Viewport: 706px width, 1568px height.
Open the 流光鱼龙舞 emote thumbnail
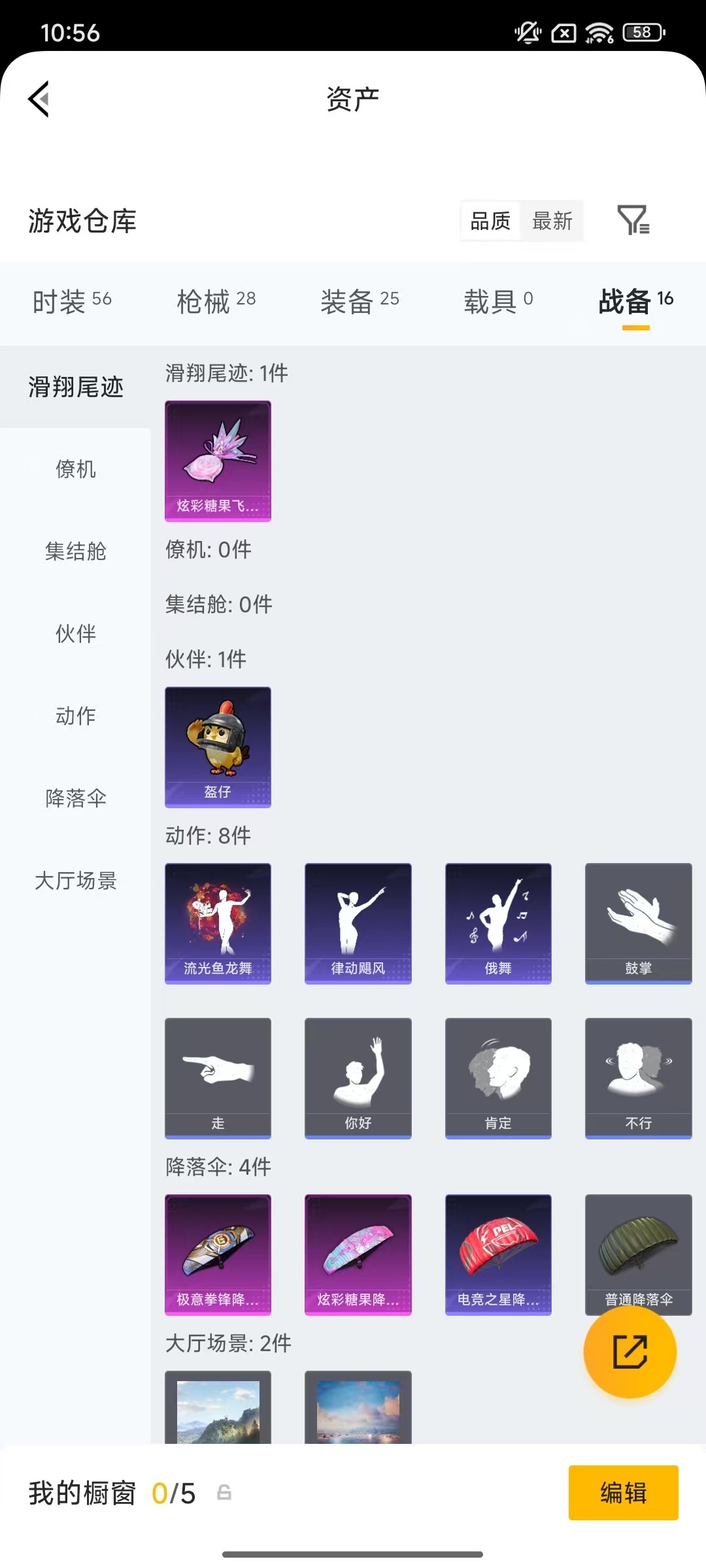pos(218,923)
